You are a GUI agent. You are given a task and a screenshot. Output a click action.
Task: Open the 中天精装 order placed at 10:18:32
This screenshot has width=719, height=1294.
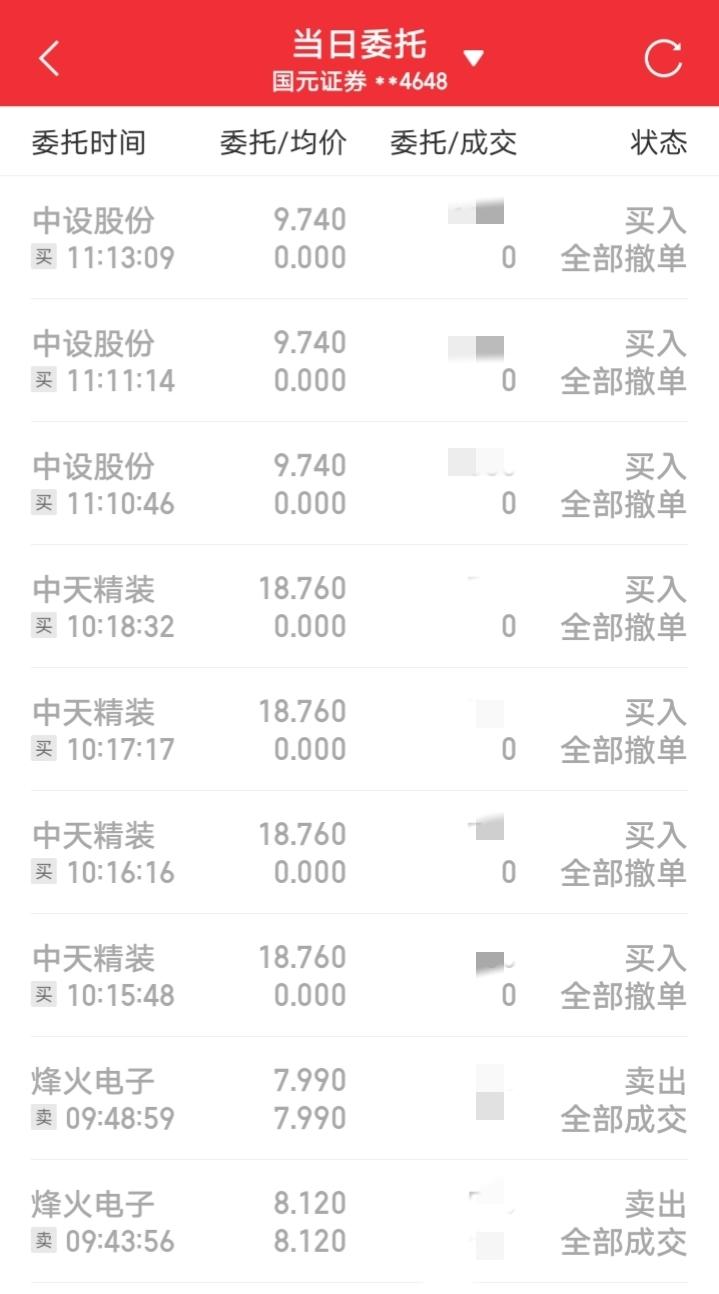pos(359,607)
